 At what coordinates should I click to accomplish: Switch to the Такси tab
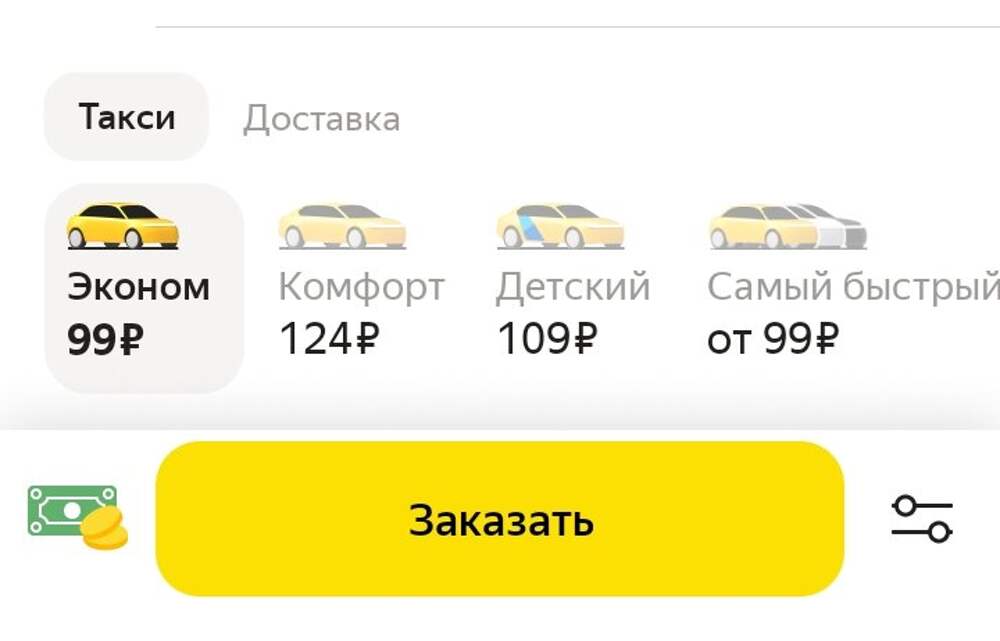[126, 118]
